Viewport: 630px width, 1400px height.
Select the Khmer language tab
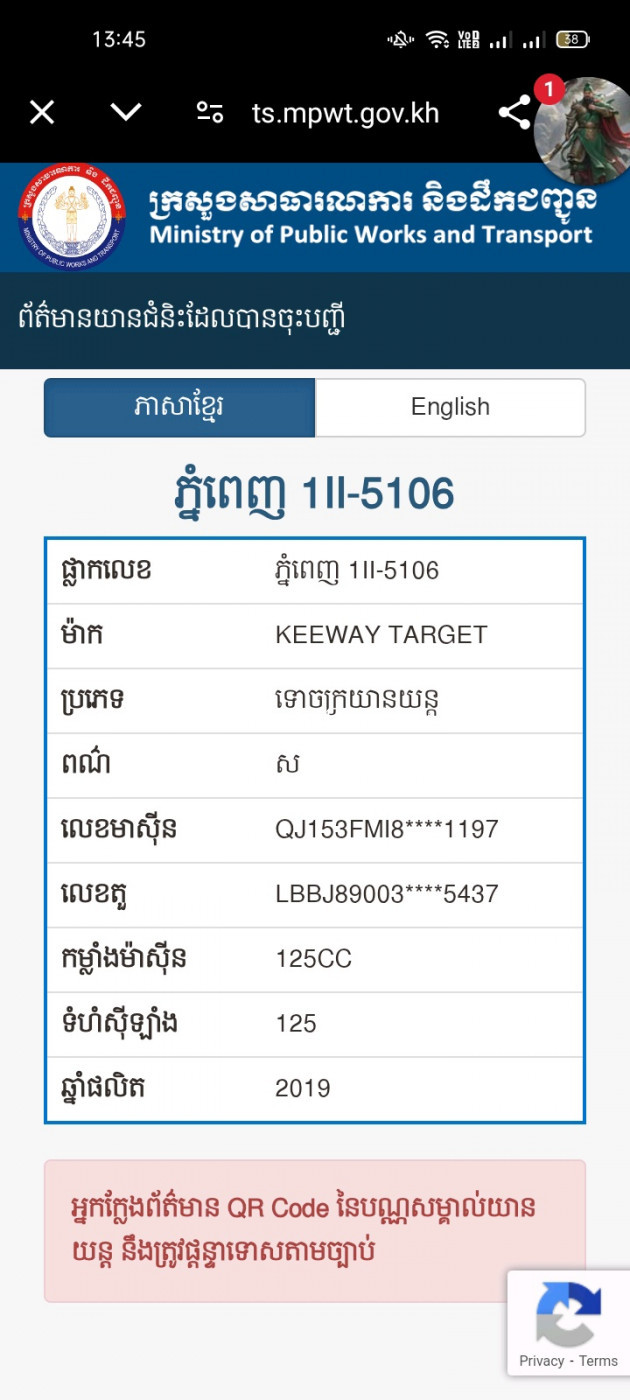tap(180, 407)
